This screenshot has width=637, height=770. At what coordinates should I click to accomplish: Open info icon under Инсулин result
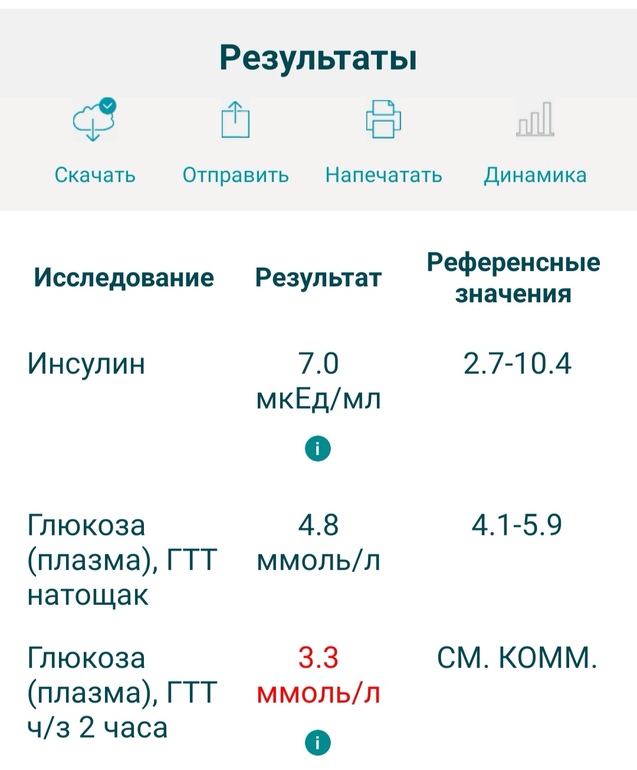tap(318, 448)
